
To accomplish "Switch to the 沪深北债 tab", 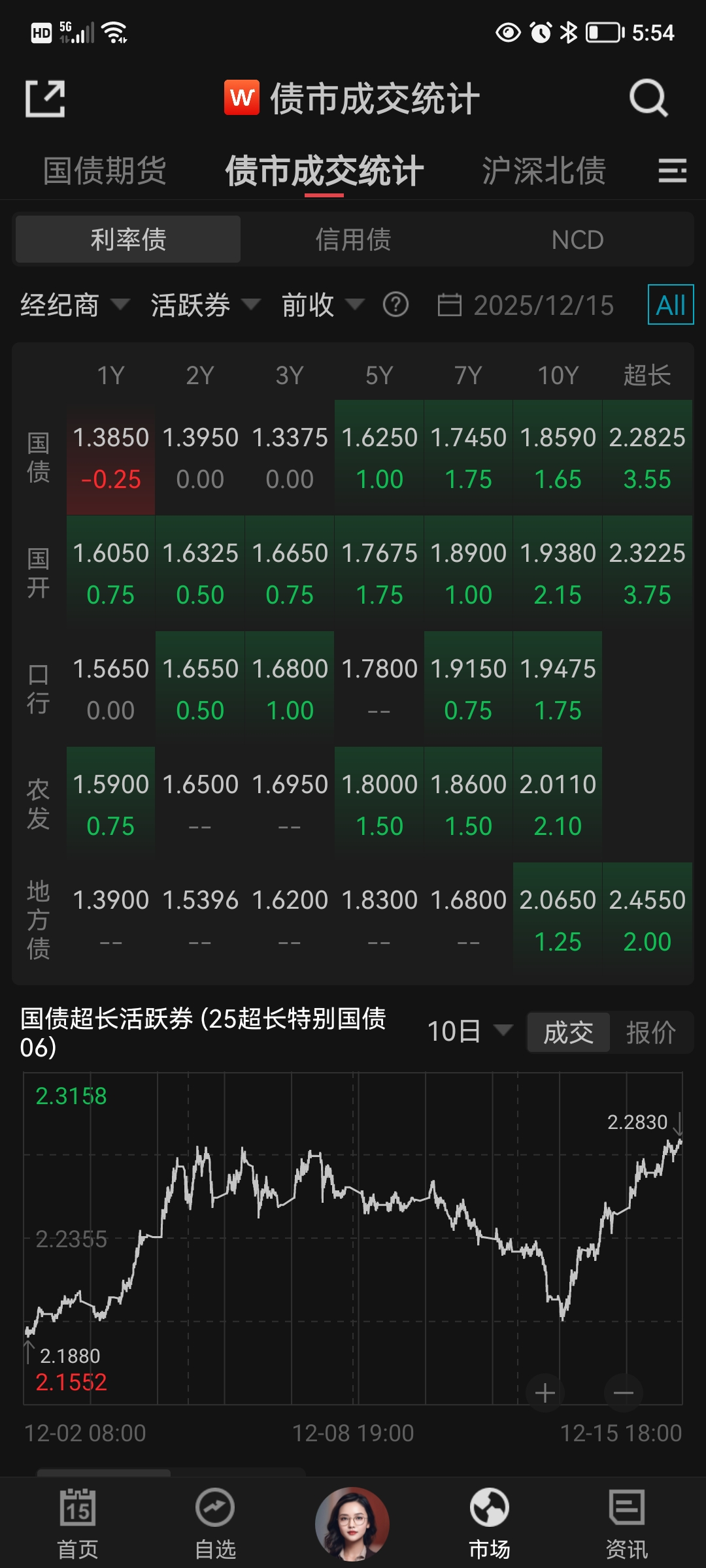I will tap(544, 171).
